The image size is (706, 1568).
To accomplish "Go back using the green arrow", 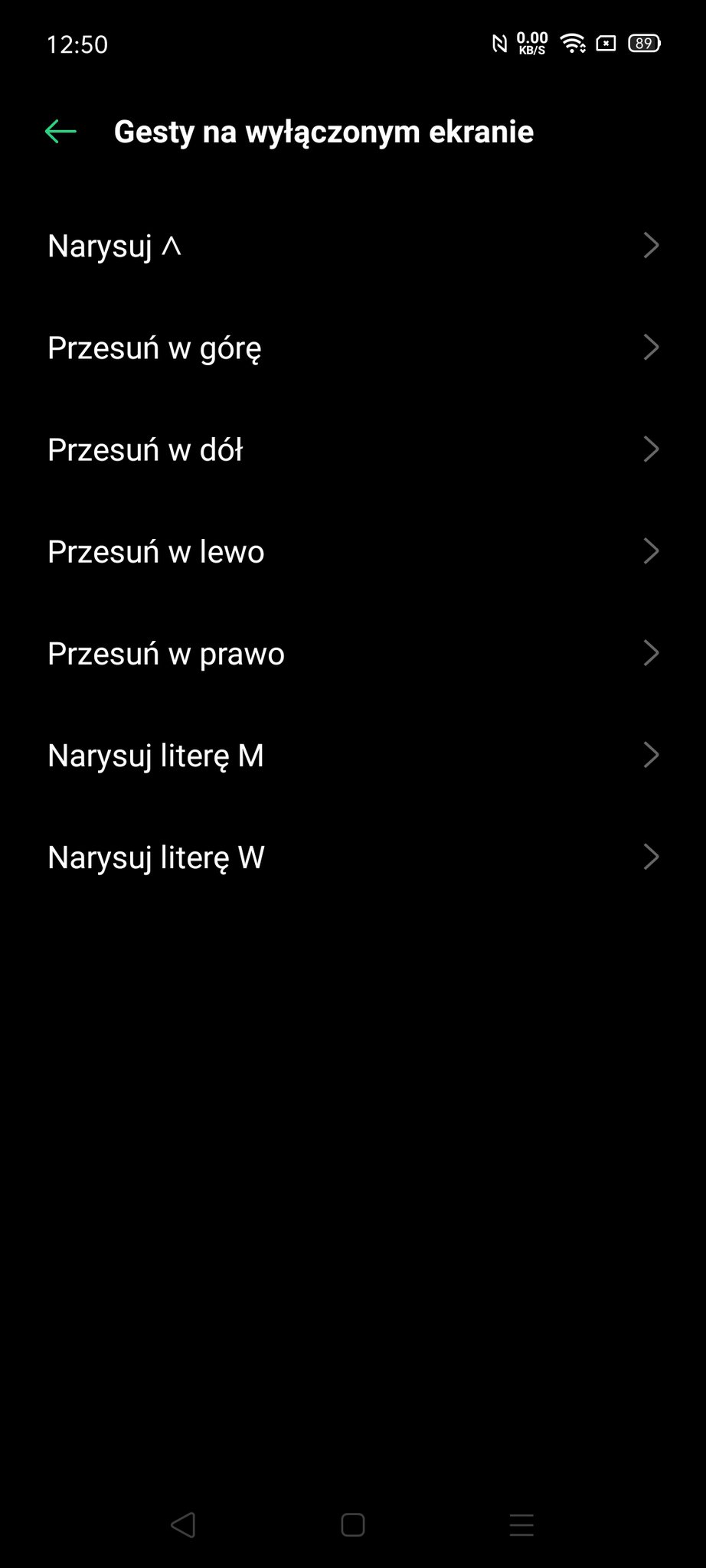I will click(60, 132).
